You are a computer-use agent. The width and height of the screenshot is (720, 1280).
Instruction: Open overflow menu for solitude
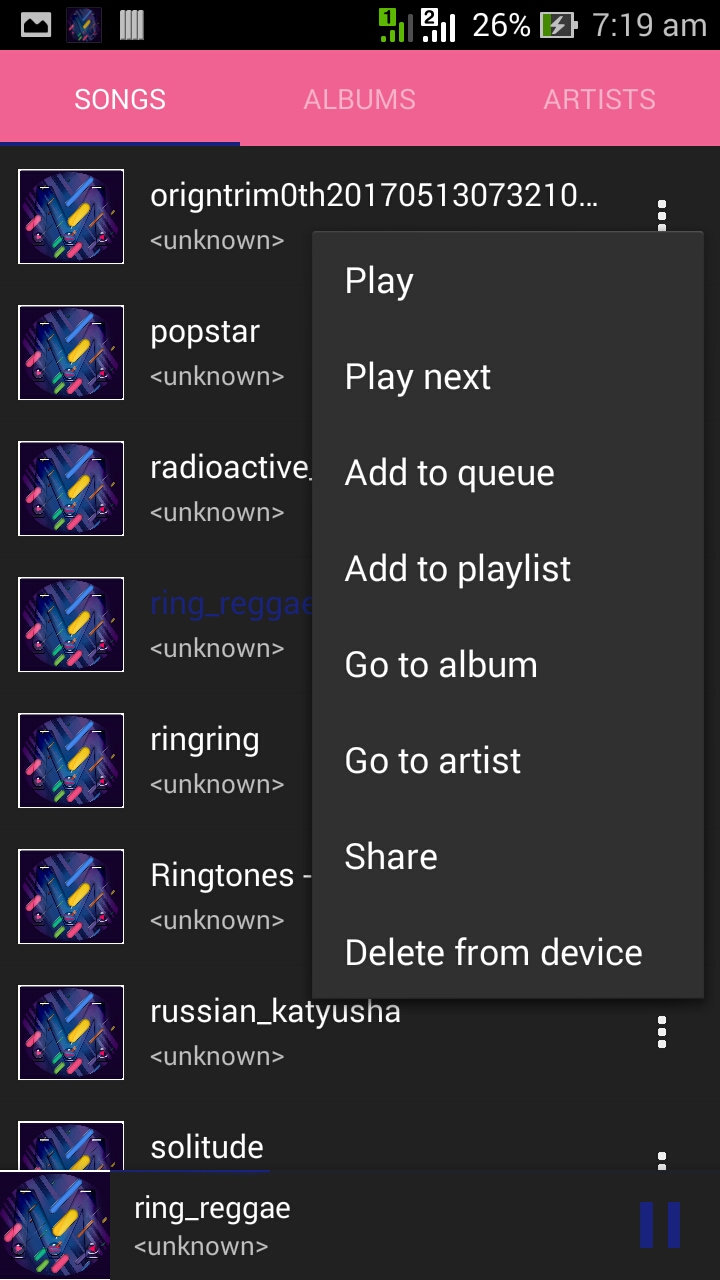pos(662,1160)
